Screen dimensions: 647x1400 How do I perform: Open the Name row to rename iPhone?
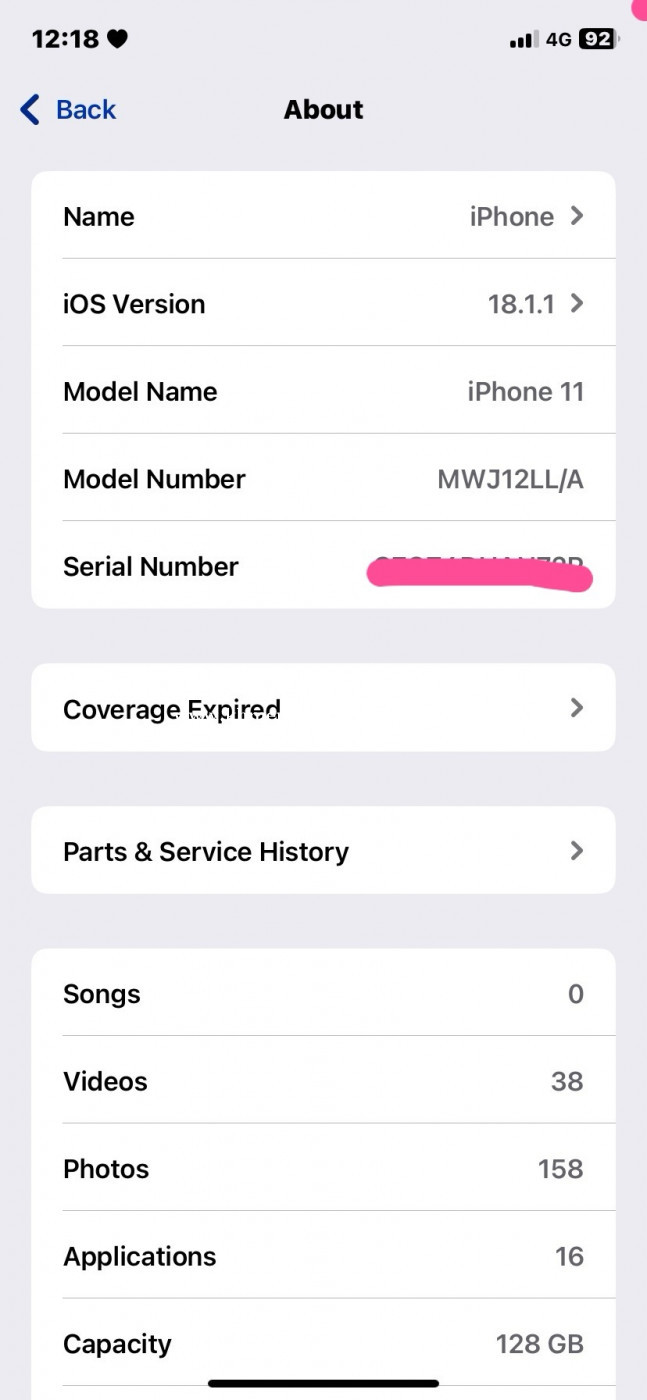[x=323, y=216]
